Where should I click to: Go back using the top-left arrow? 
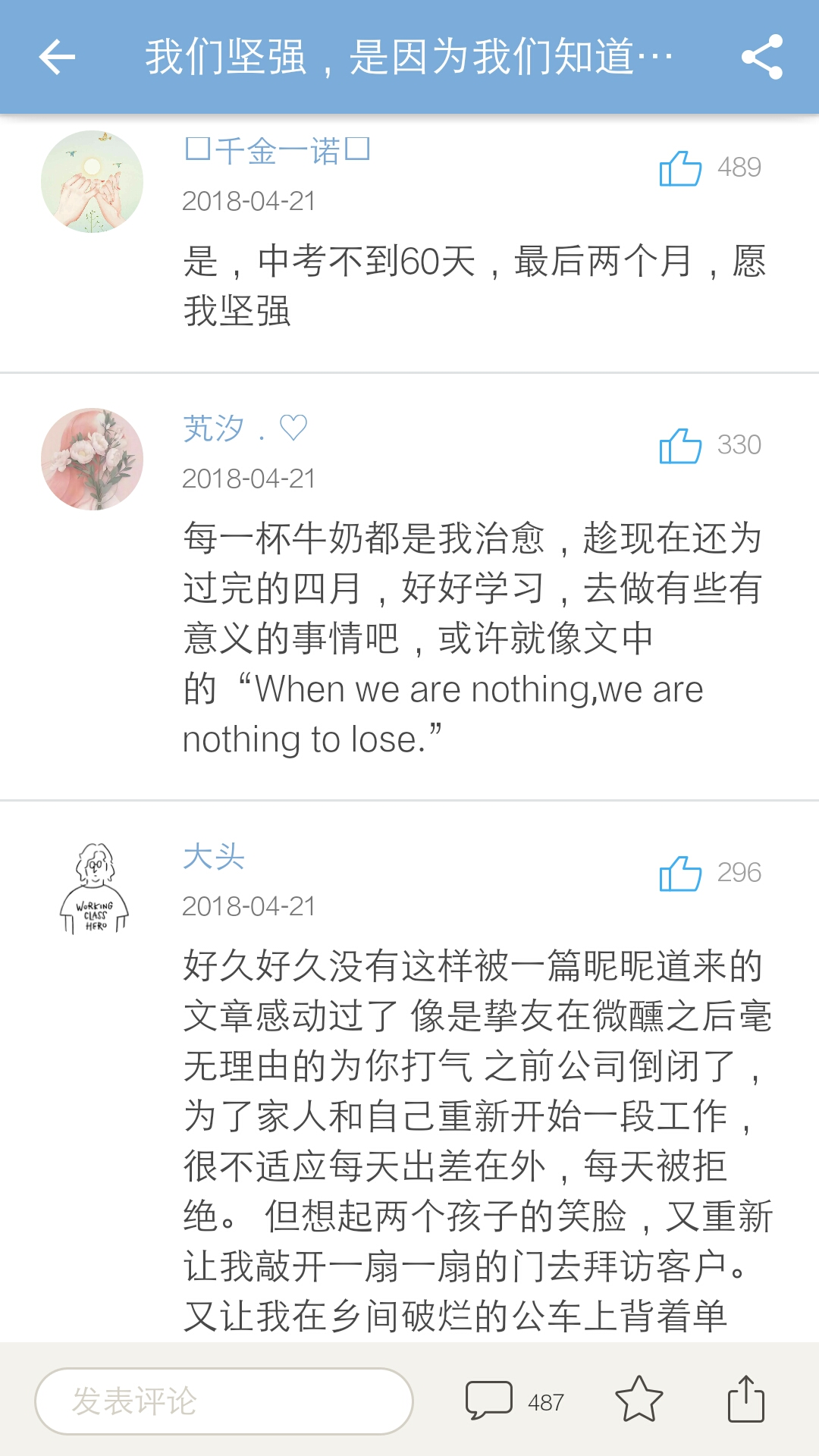[57, 57]
